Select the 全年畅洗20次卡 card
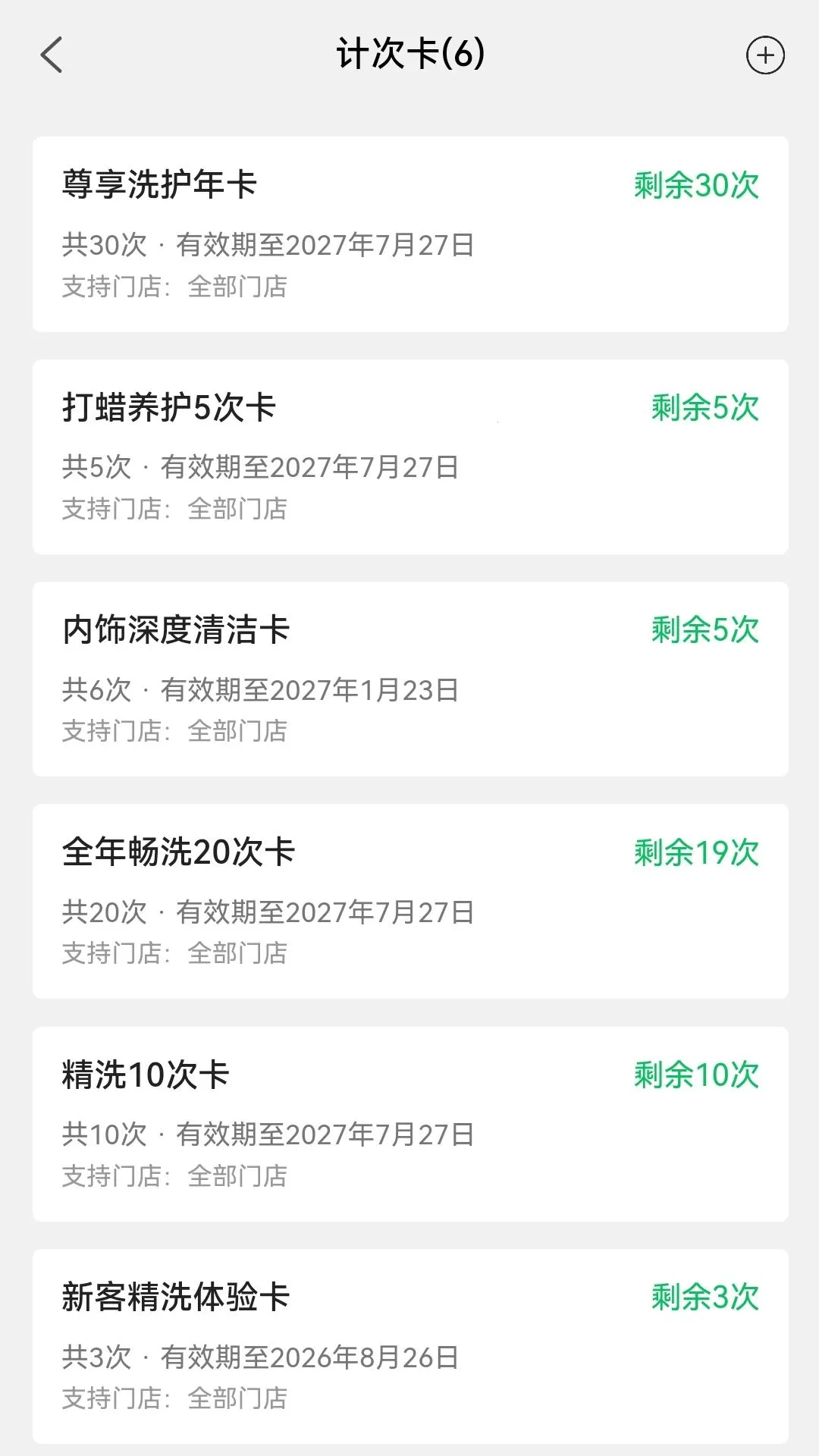The image size is (819, 1456). pos(410,902)
